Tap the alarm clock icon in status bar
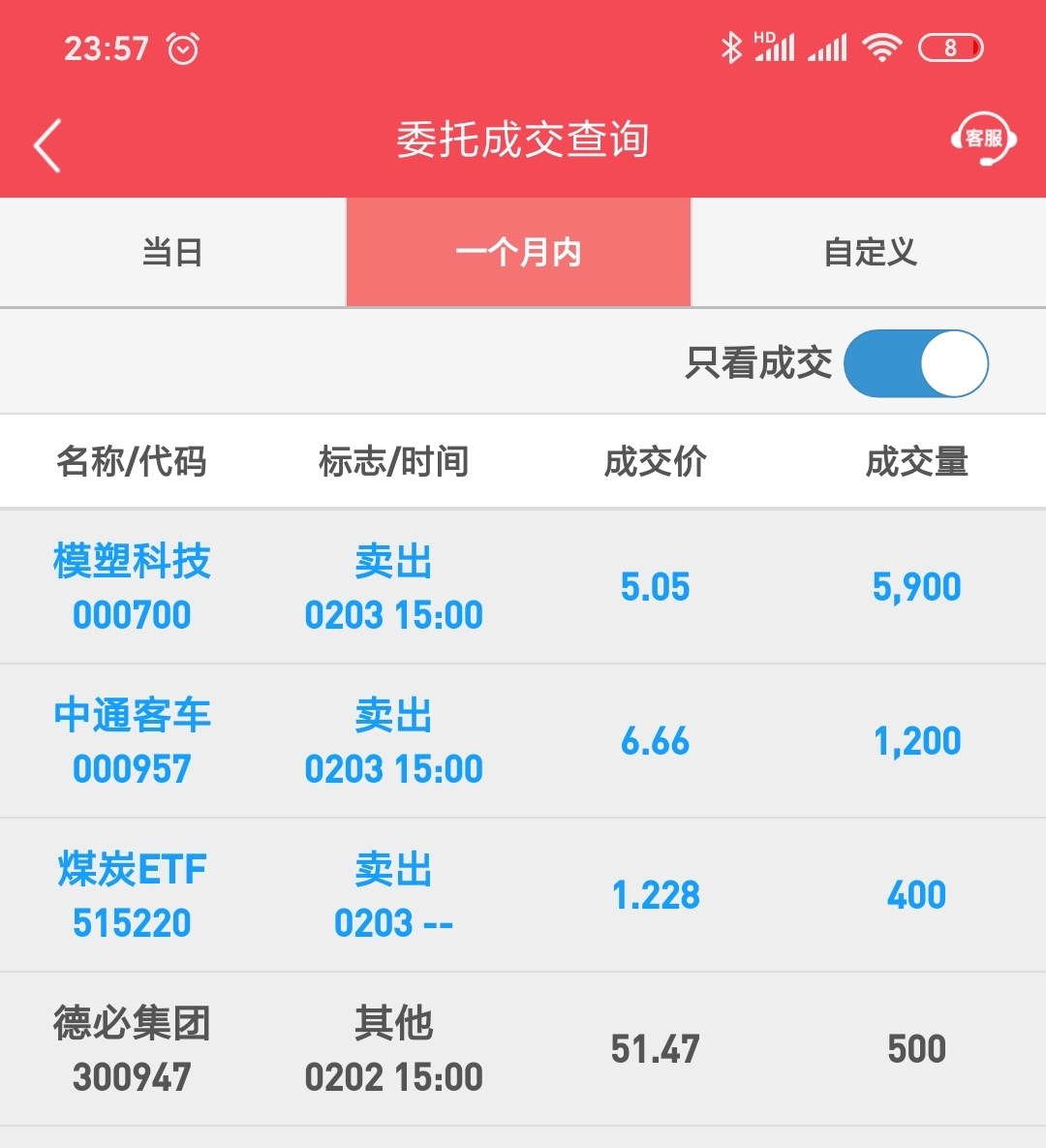The height and width of the screenshot is (1148, 1046). [x=184, y=47]
